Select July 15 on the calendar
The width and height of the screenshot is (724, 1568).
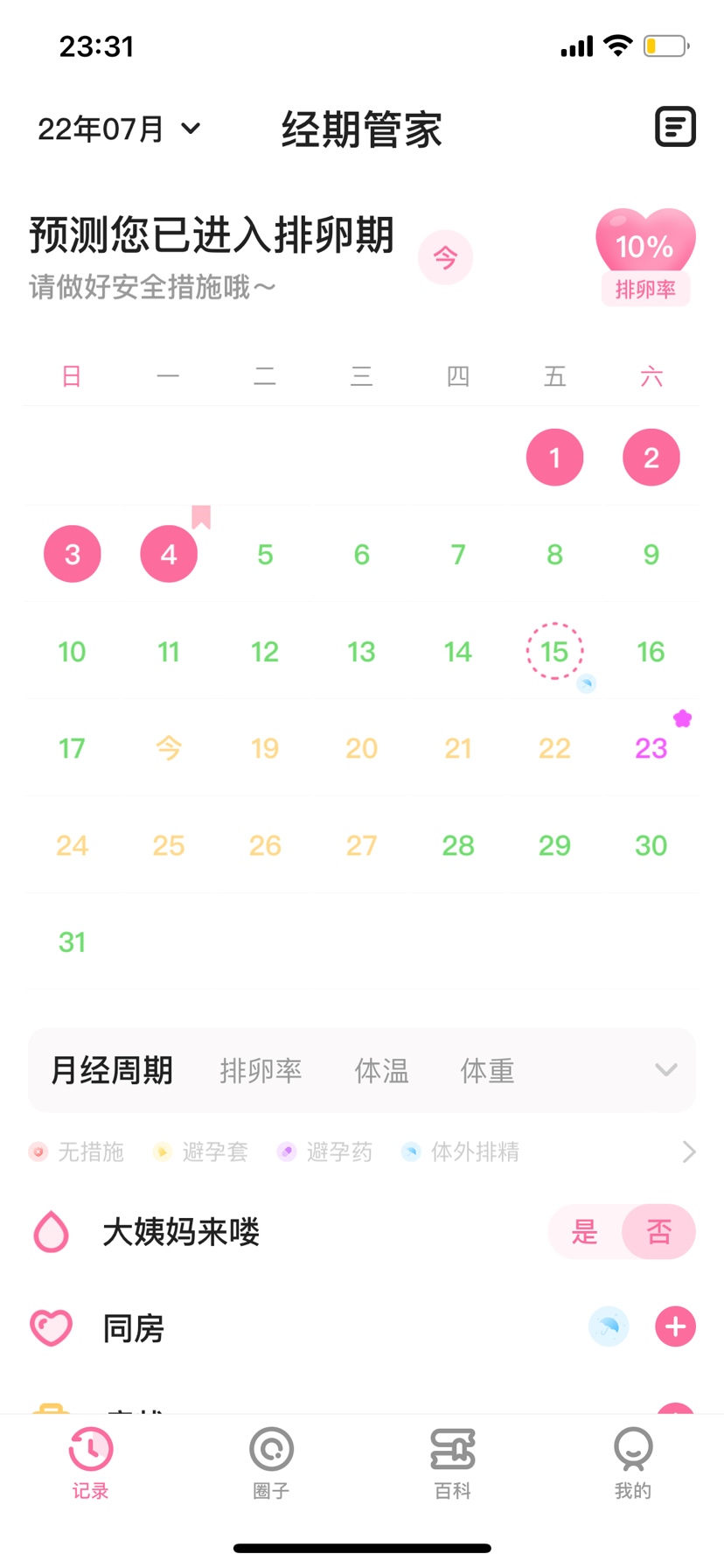coord(554,652)
